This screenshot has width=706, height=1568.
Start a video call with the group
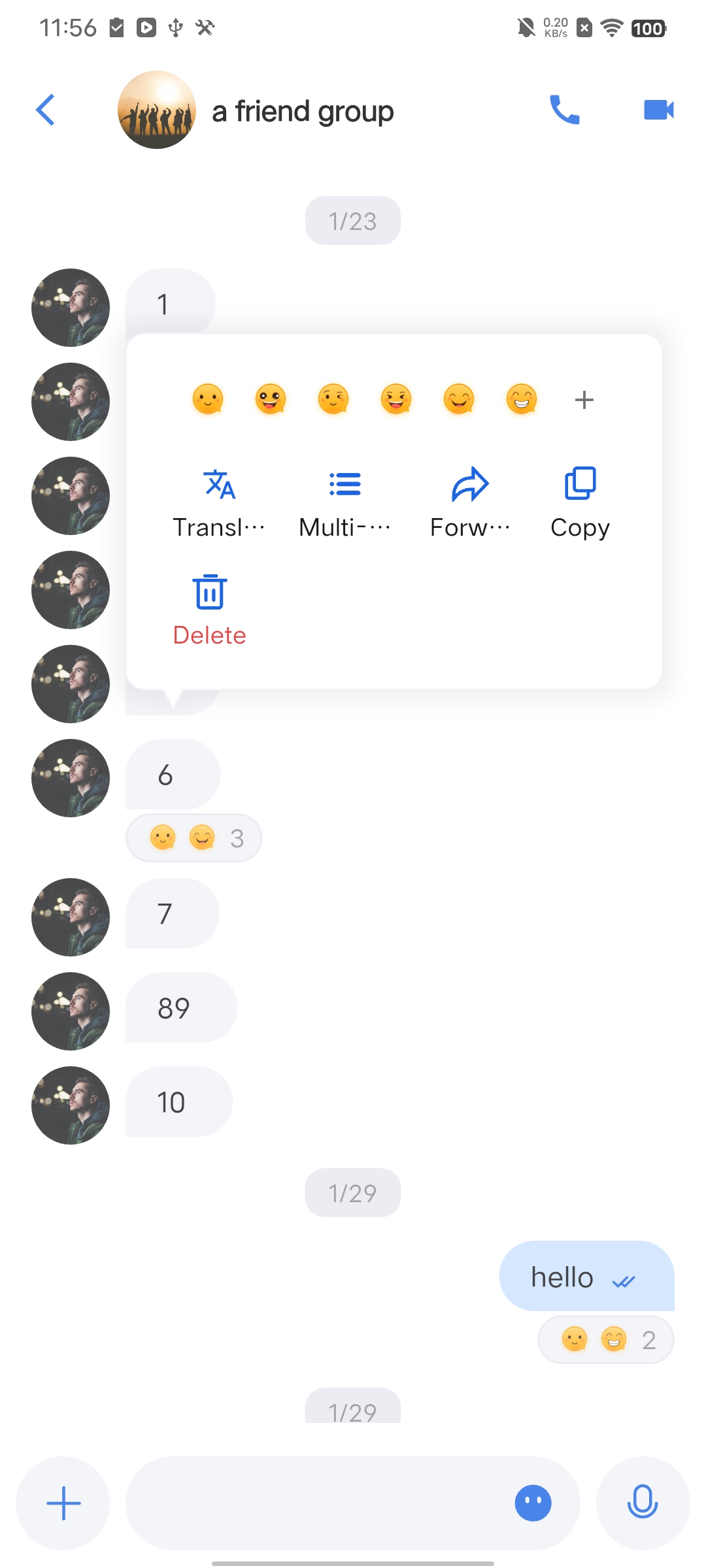658,110
